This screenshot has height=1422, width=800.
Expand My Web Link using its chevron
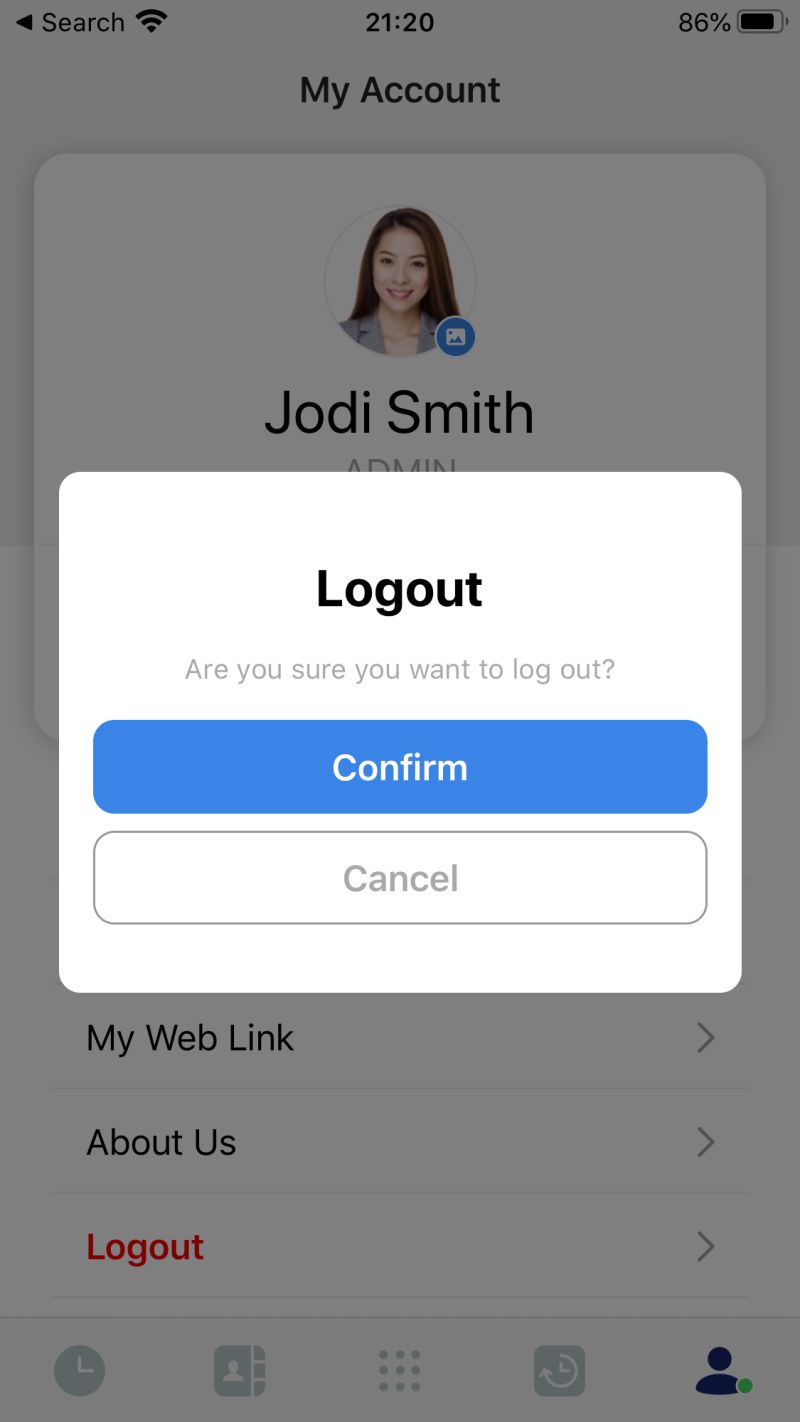pos(706,1038)
